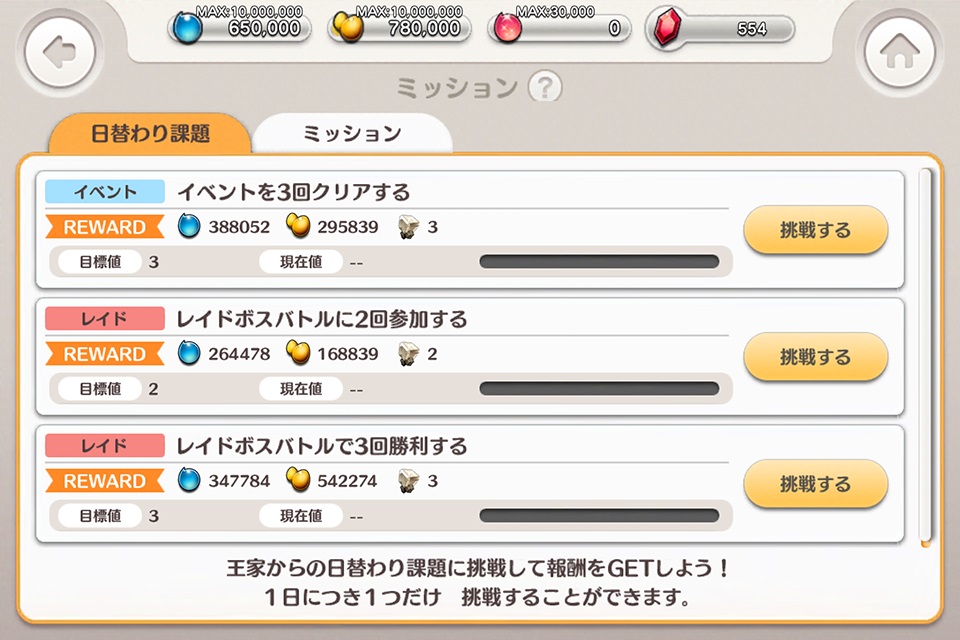Image resolution: width=960 pixels, height=640 pixels.
Task: Tap 挑戦する for イベントを3回クリアする
Action: pyautogui.click(x=815, y=230)
